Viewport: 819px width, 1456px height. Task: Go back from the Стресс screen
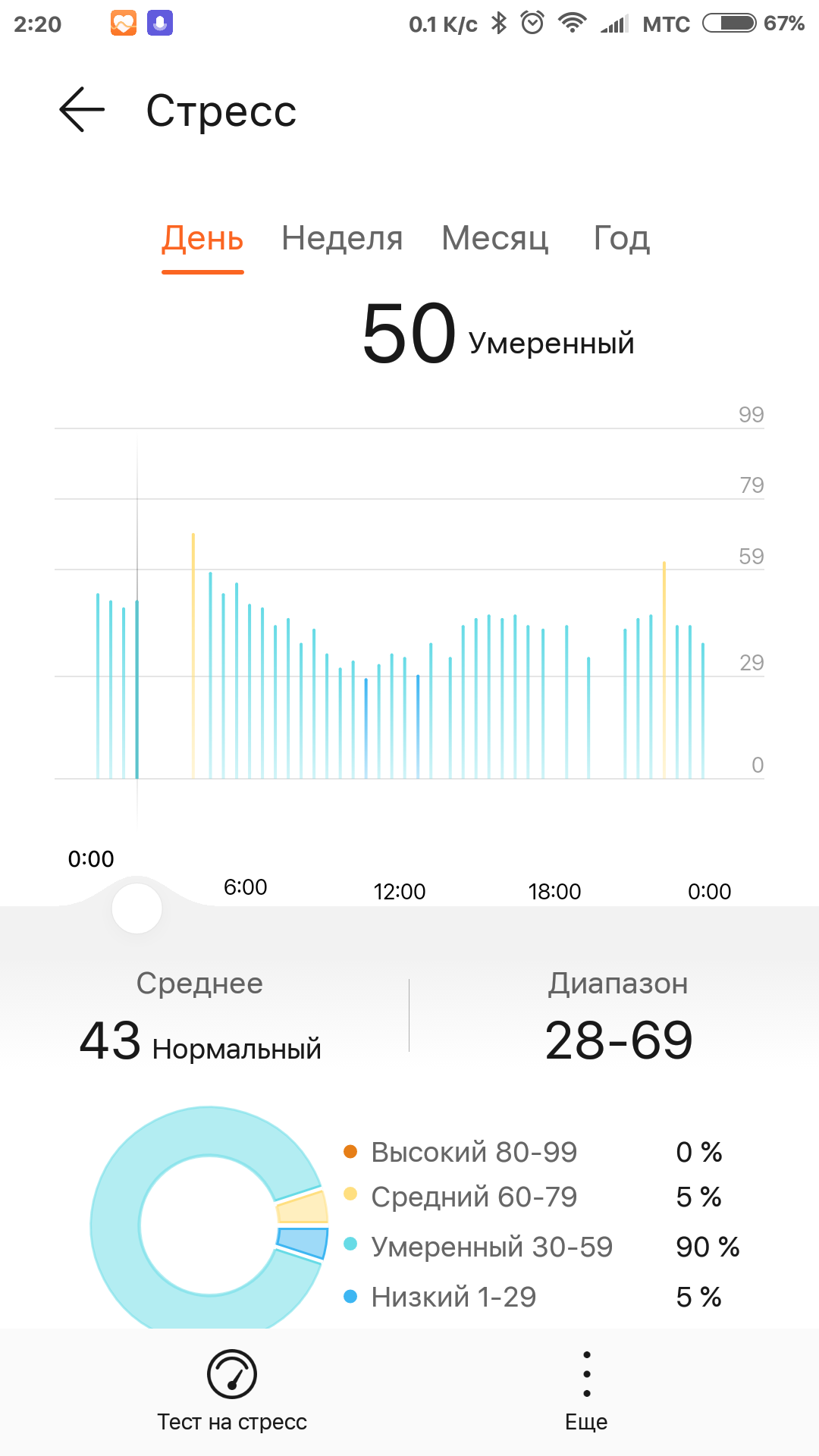[82, 110]
